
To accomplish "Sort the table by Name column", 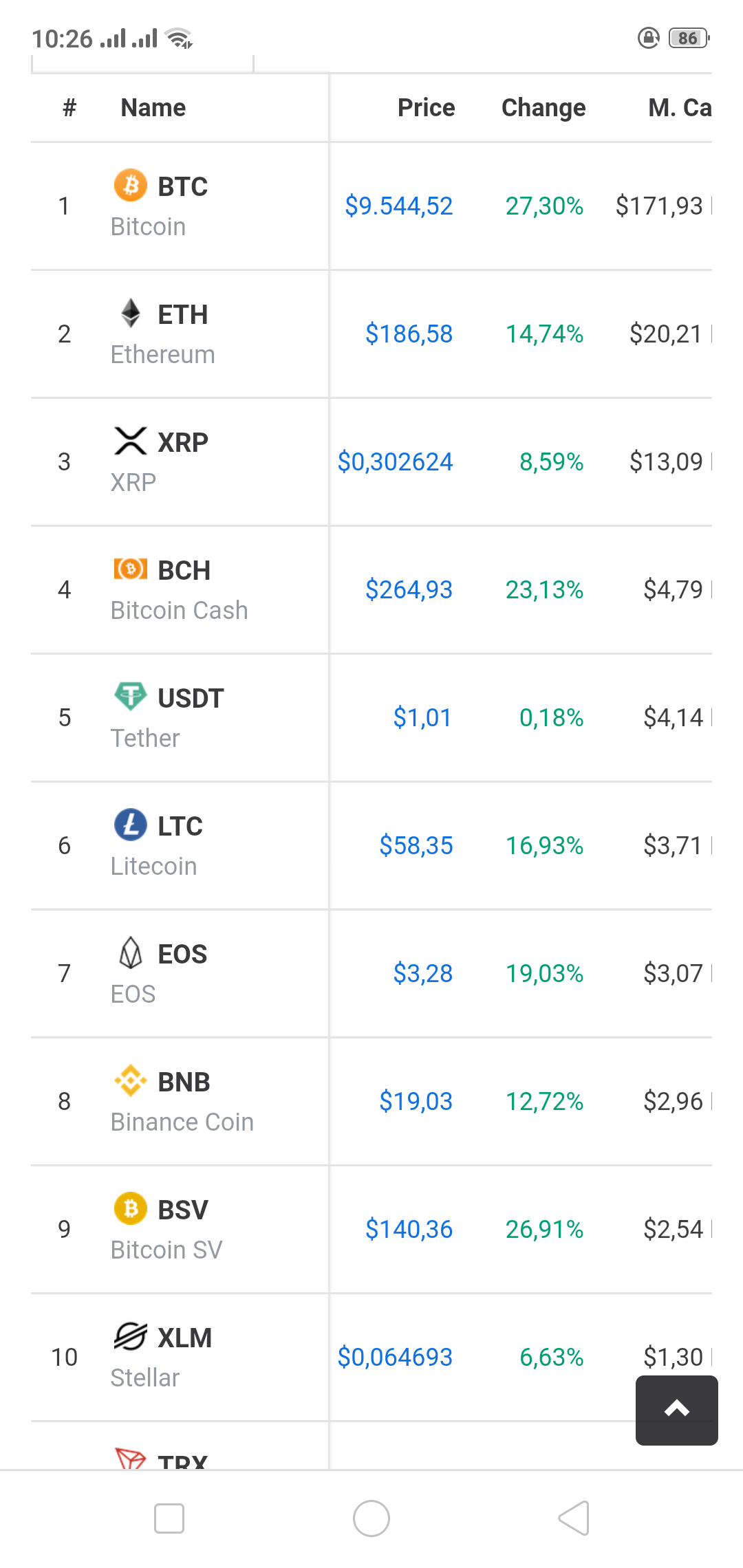I will (x=153, y=108).
